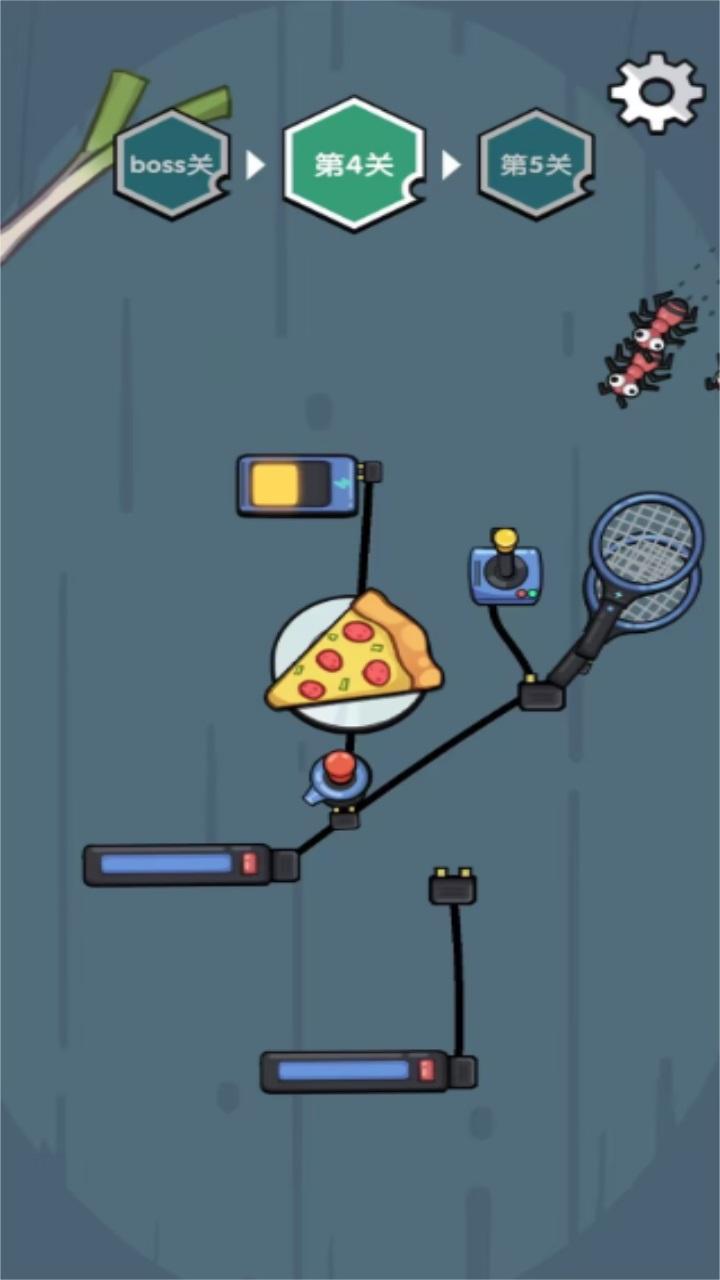Tap the loose yellow-pronged plug
720x1280 pixels.
click(x=452, y=886)
